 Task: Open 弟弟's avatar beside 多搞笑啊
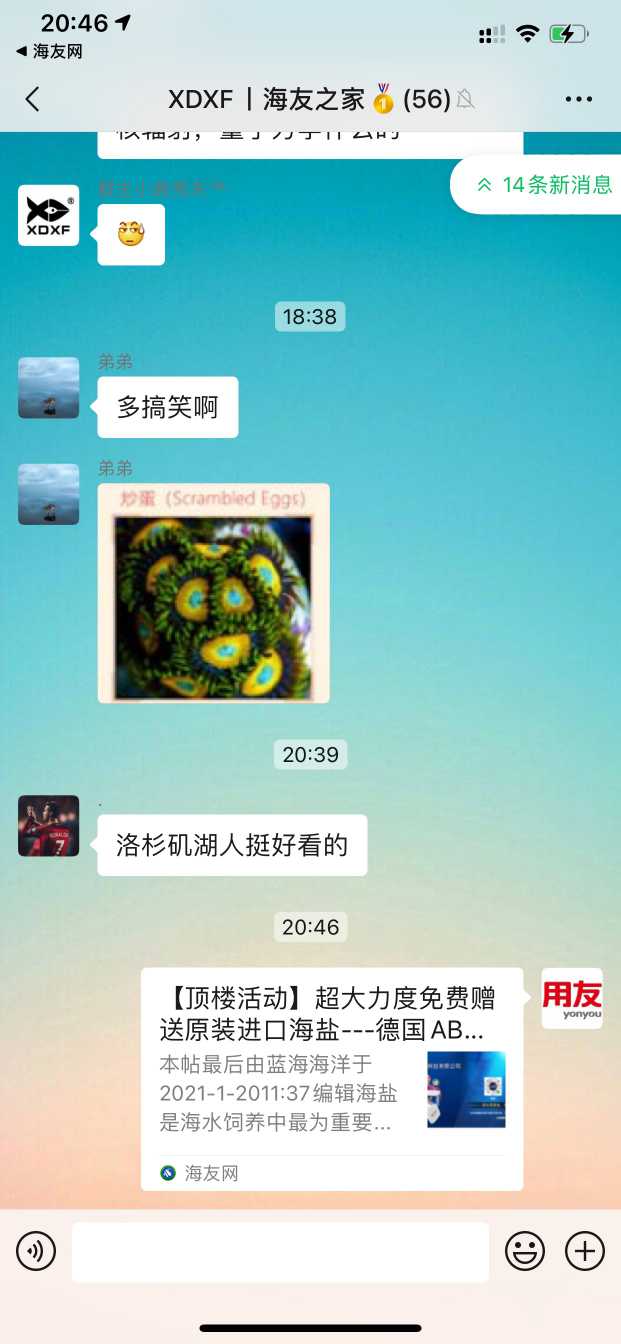pyautogui.click(x=48, y=388)
